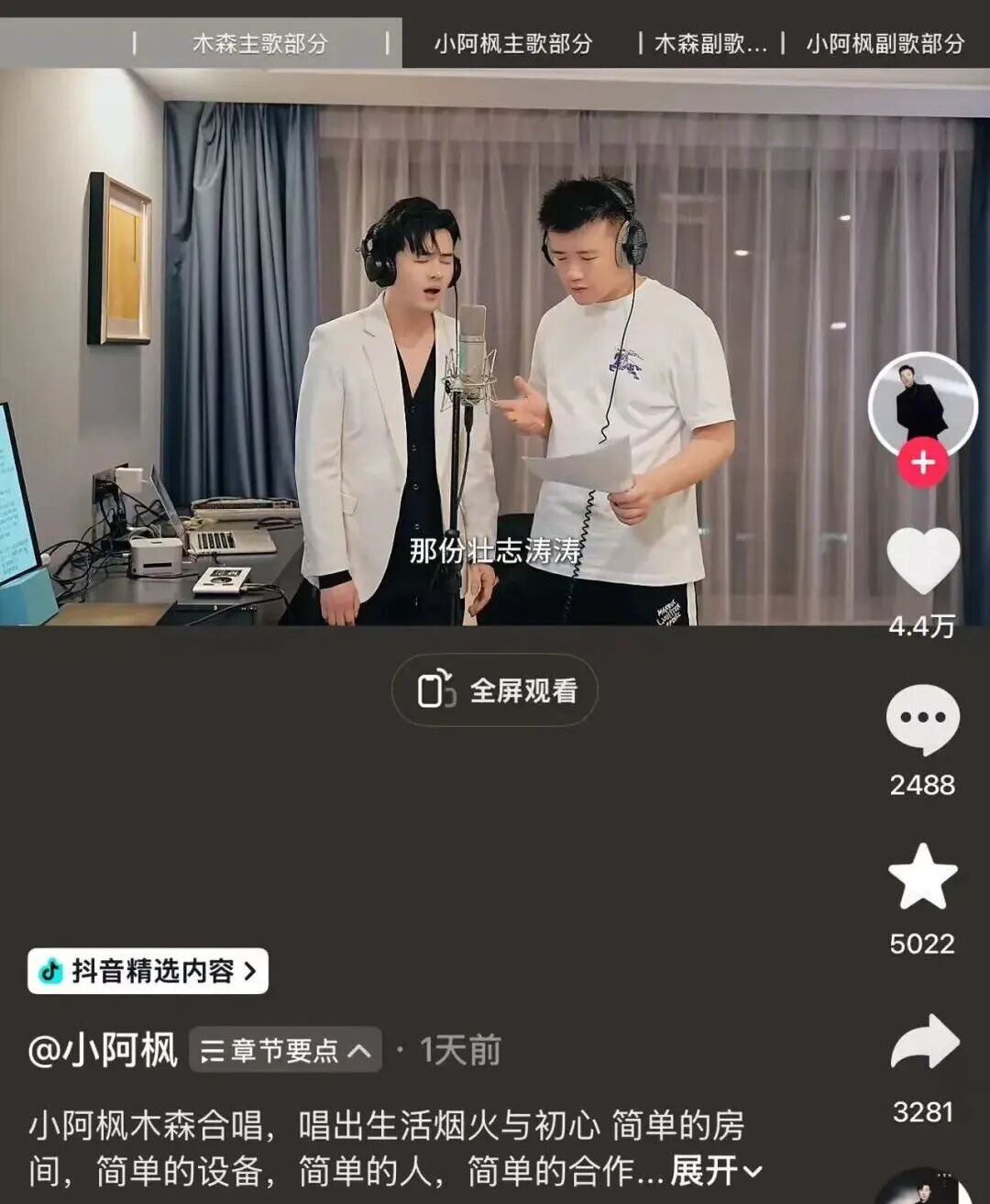The image size is (990, 1204).
Task: Expand the full caption with 展开
Action: click(x=715, y=1171)
